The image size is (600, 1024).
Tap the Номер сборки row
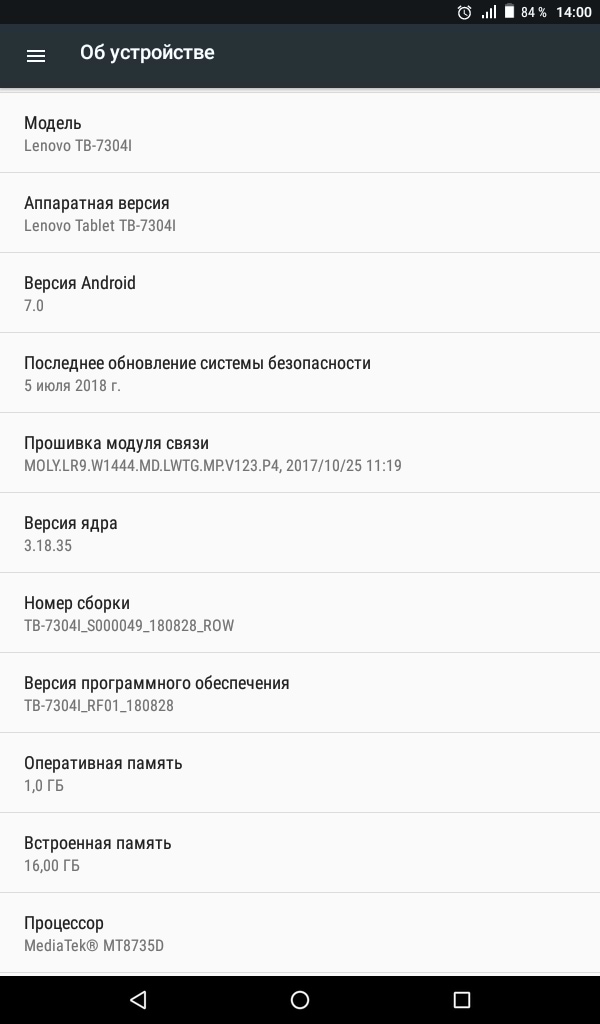(300, 613)
